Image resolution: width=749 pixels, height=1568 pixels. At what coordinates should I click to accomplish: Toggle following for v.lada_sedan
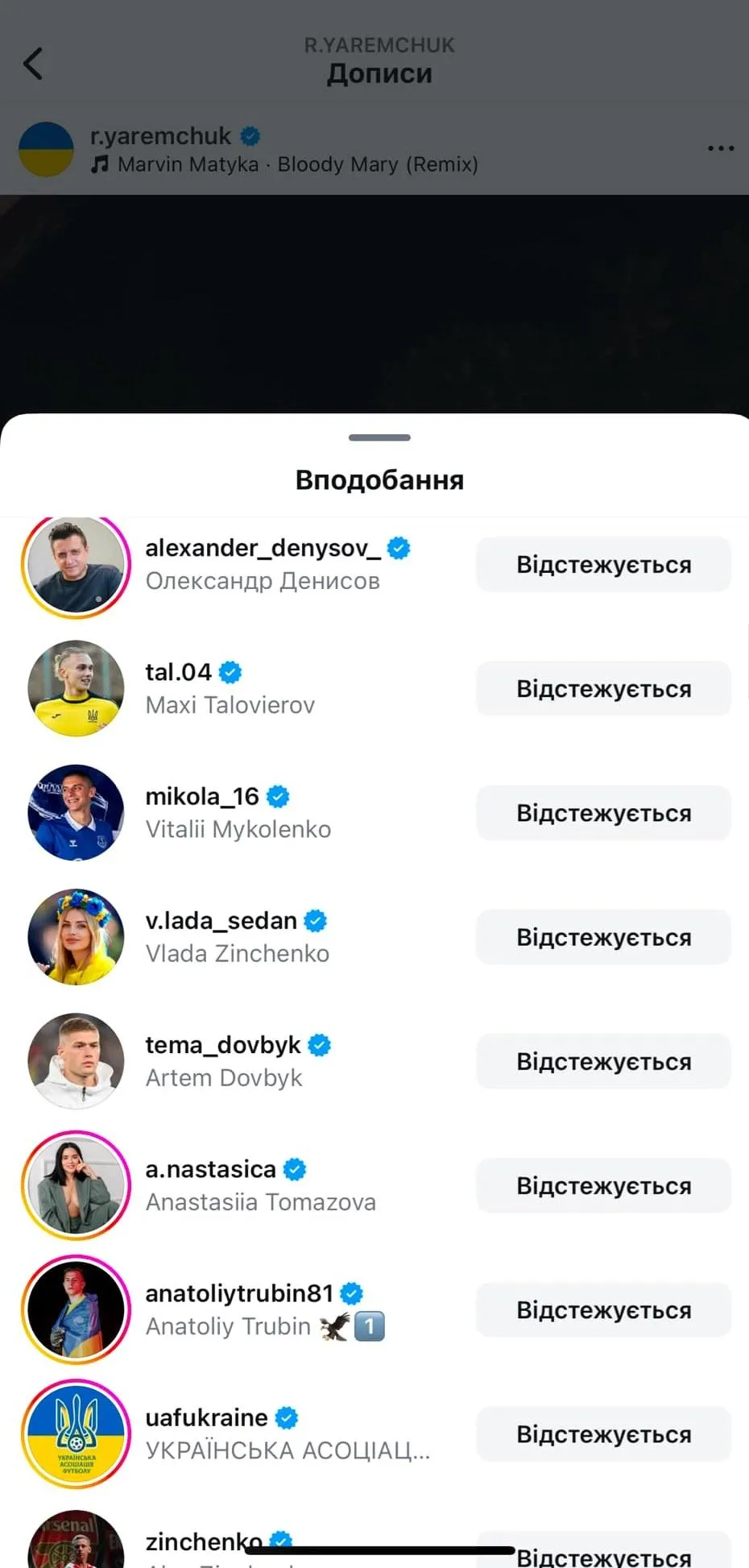tap(603, 937)
